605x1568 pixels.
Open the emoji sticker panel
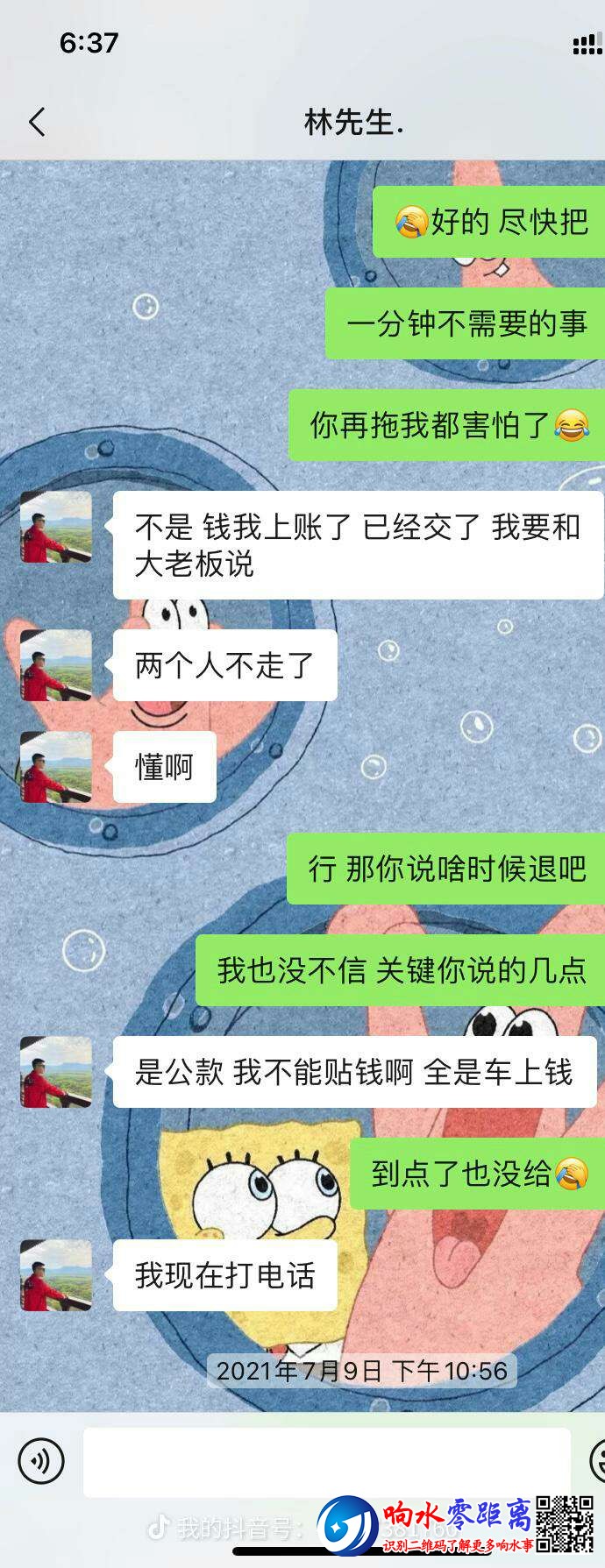tap(598, 1461)
